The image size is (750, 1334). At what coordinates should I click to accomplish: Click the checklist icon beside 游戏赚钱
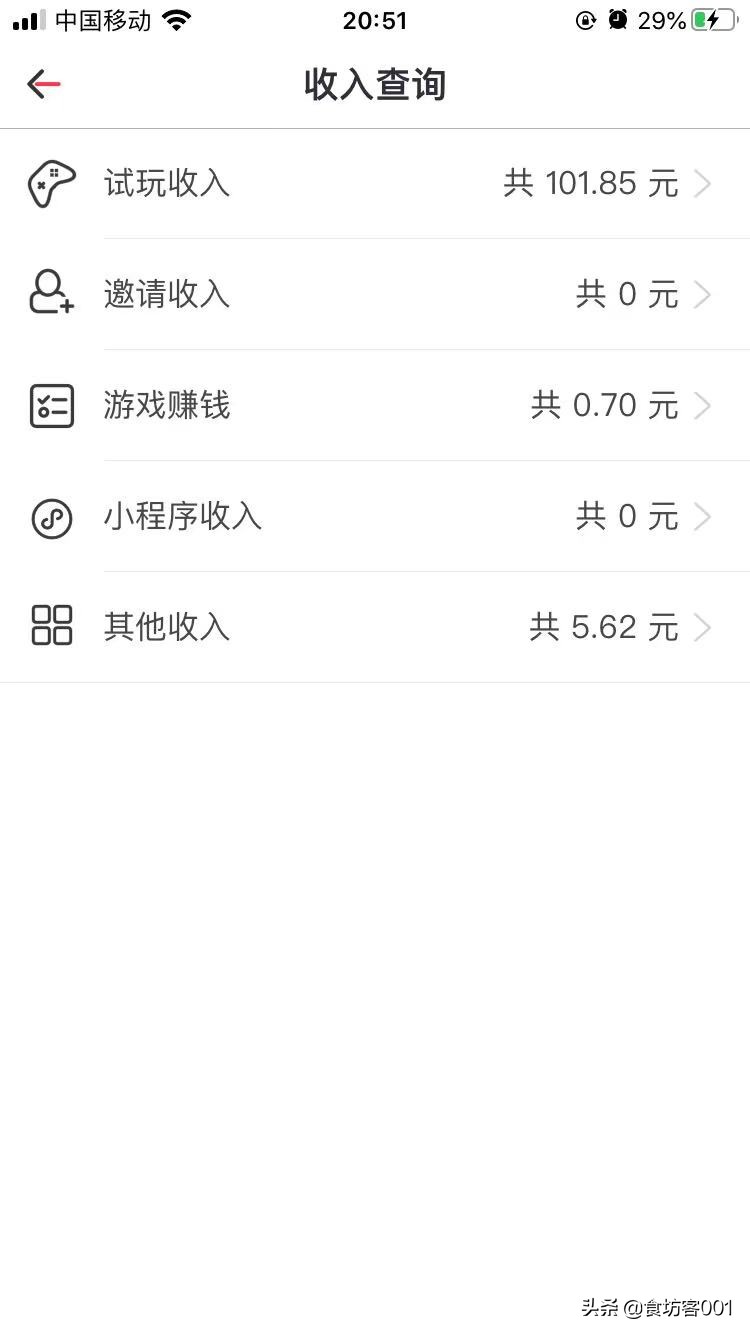tap(51, 405)
